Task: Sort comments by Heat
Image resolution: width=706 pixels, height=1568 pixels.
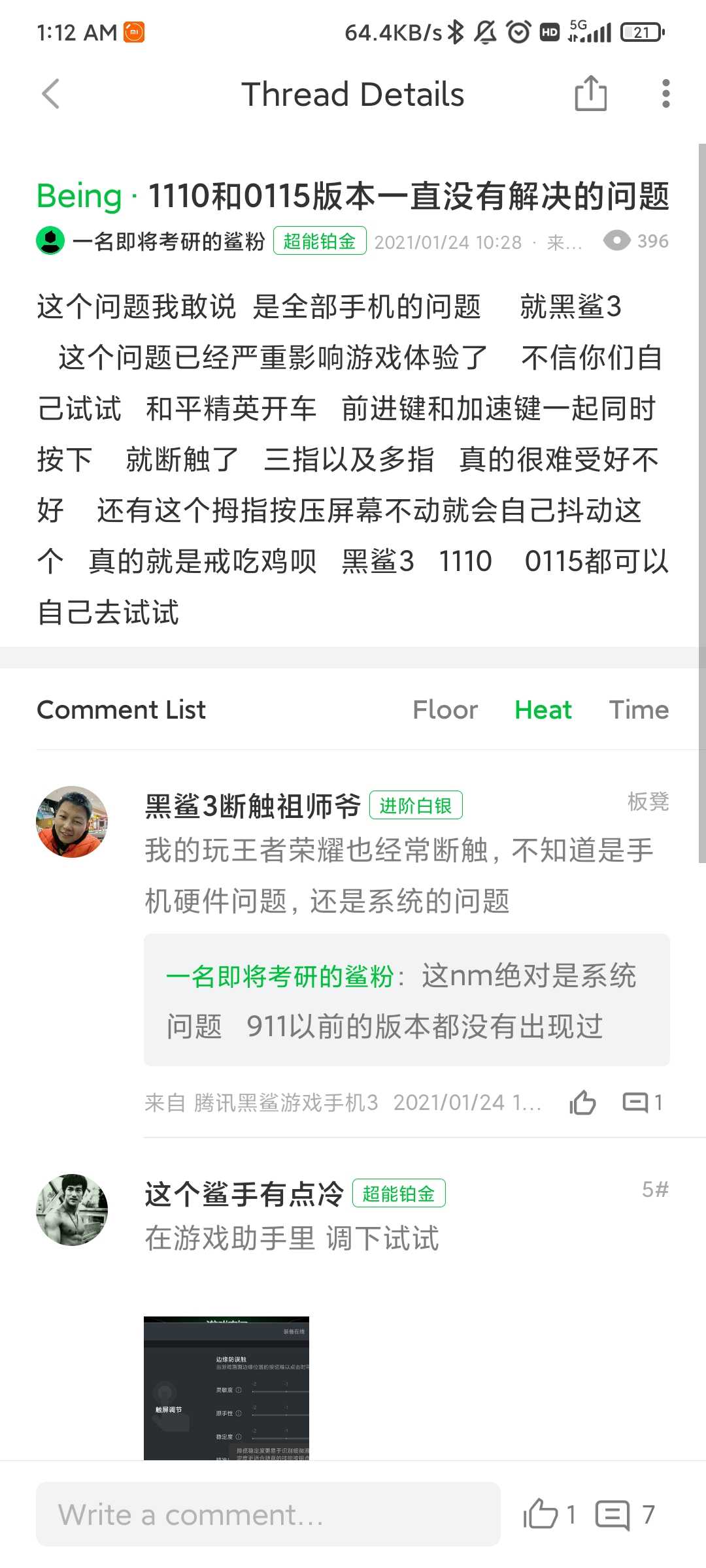Action: 543,710
